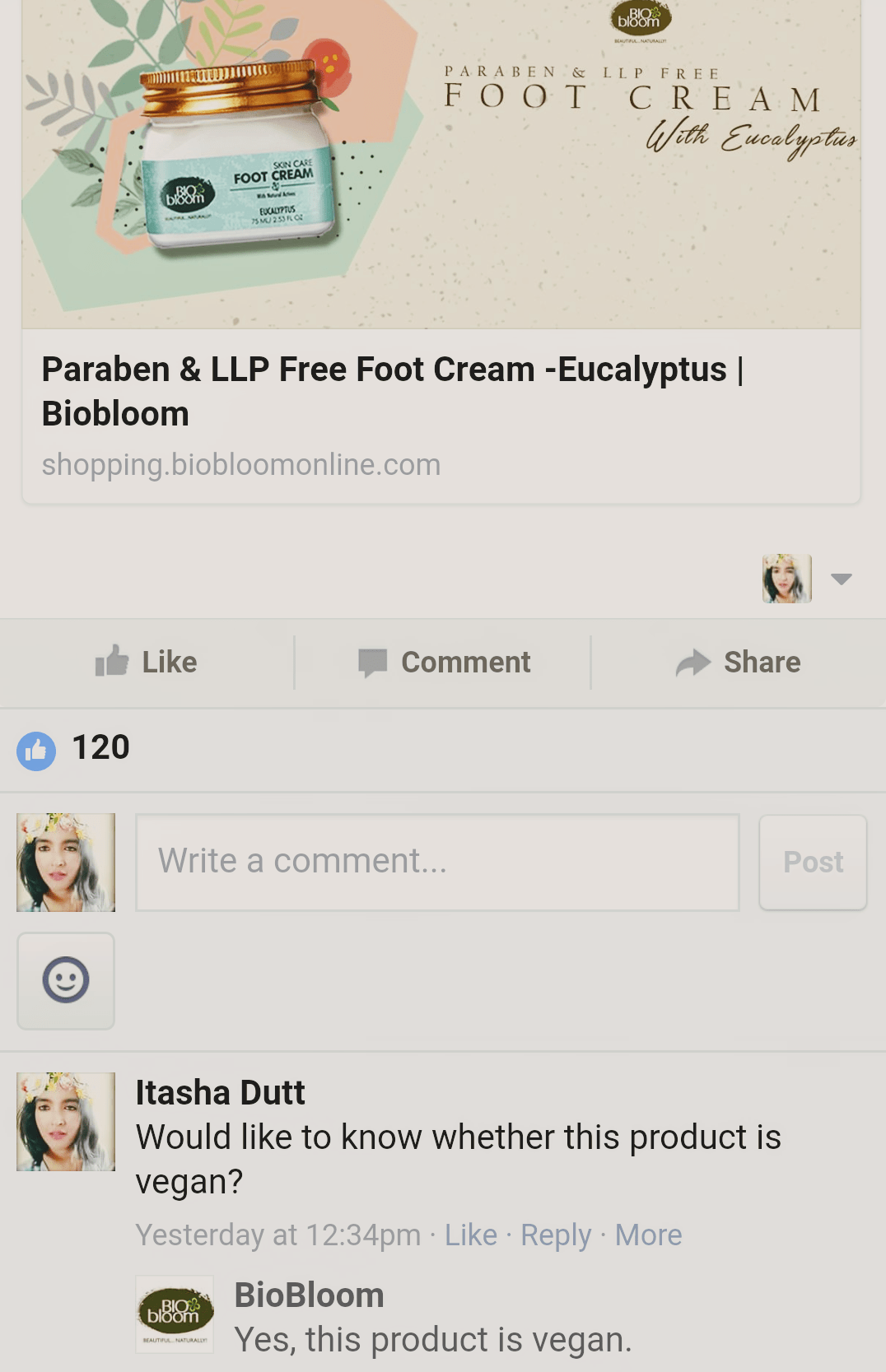This screenshot has width=886, height=1372.
Task: Tap the Post comment button
Action: (812, 862)
